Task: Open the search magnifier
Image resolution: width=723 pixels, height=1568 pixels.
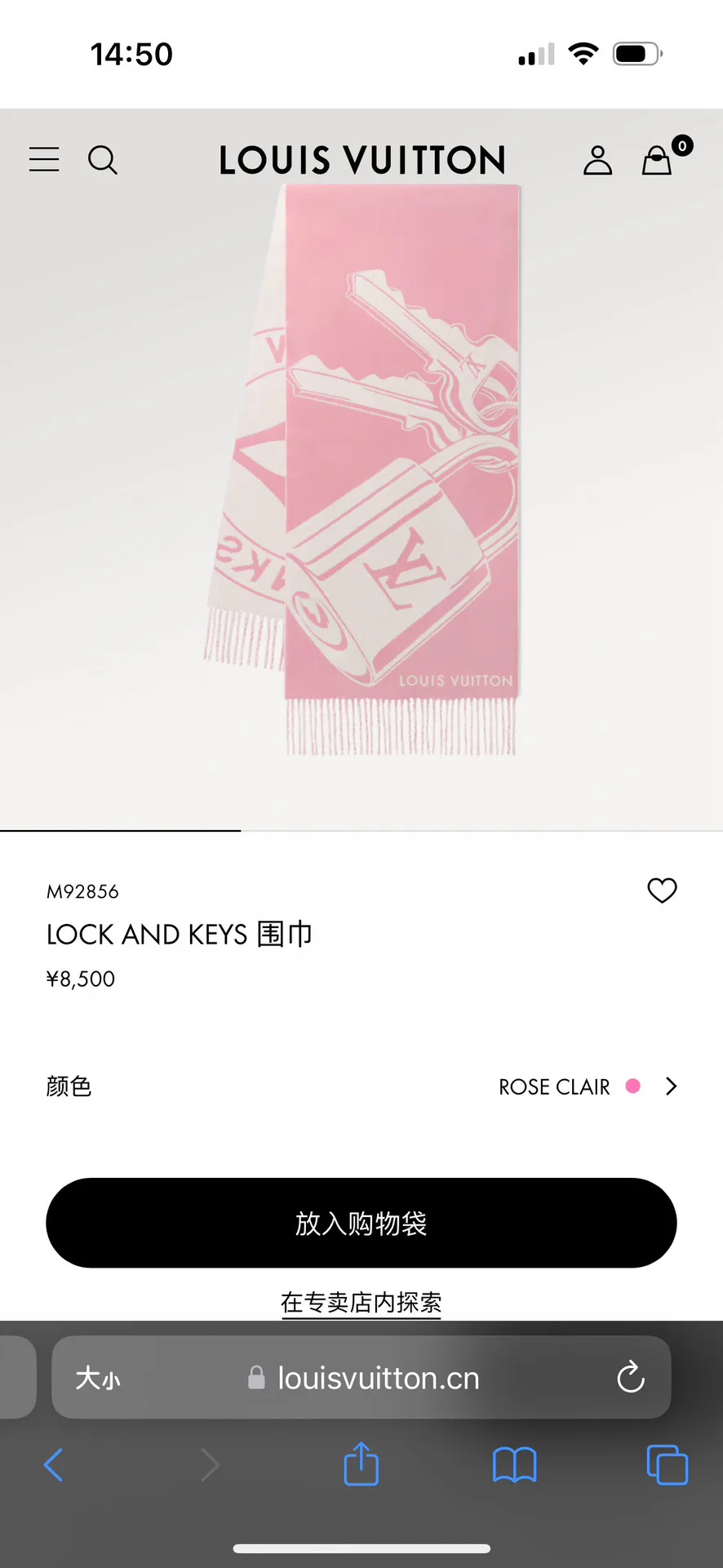Action: [x=103, y=160]
